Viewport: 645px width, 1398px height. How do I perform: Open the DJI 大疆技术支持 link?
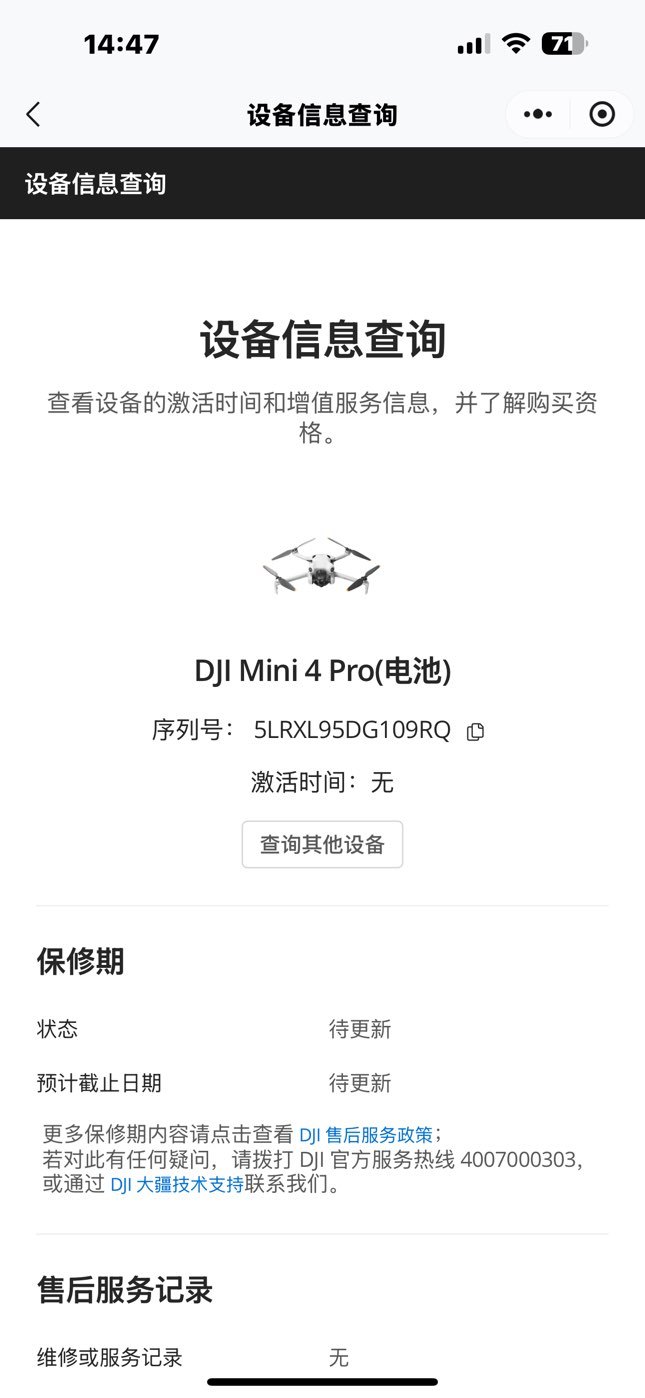click(x=177, y=1186)
